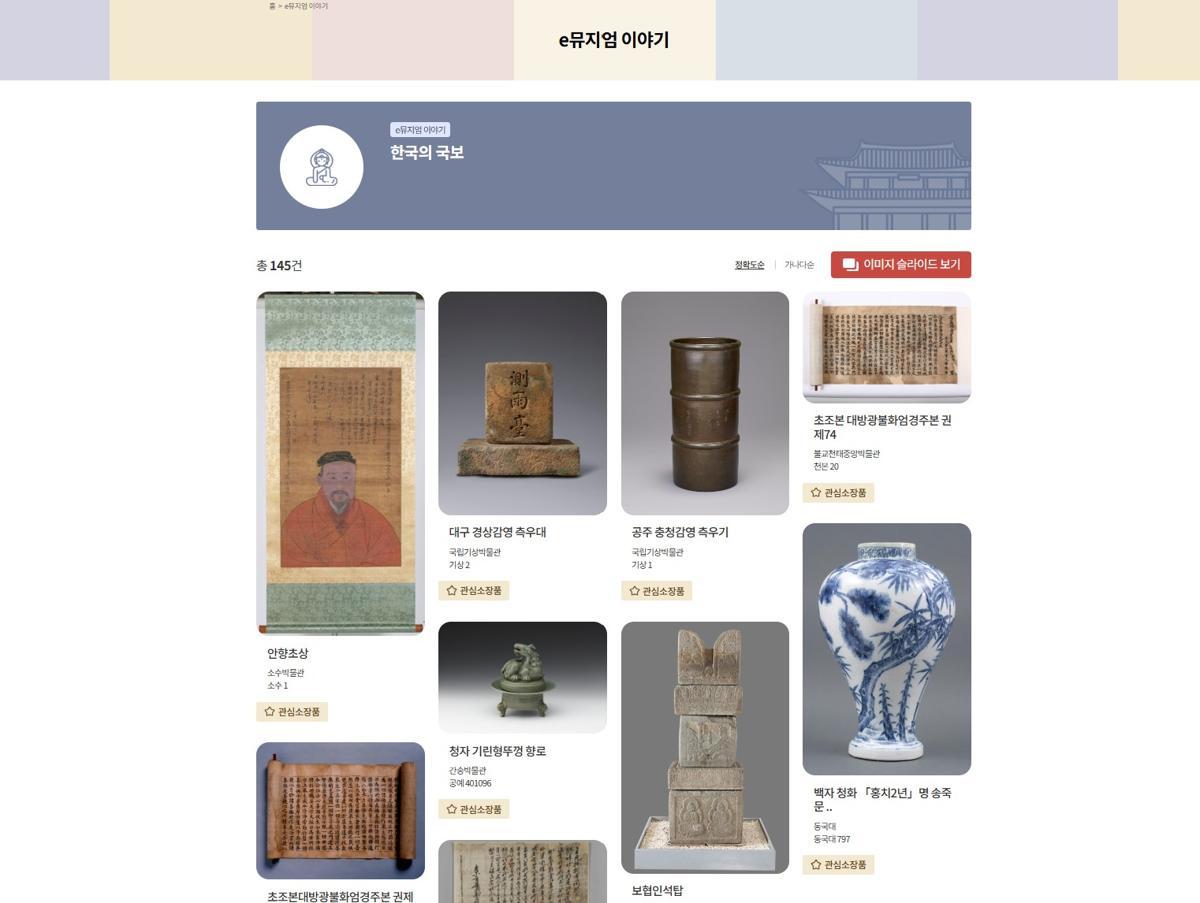This screenshot has height=903, width=1200.
Task: Open the 대구 경상감영 측우대 item
Action: (522, 403)
